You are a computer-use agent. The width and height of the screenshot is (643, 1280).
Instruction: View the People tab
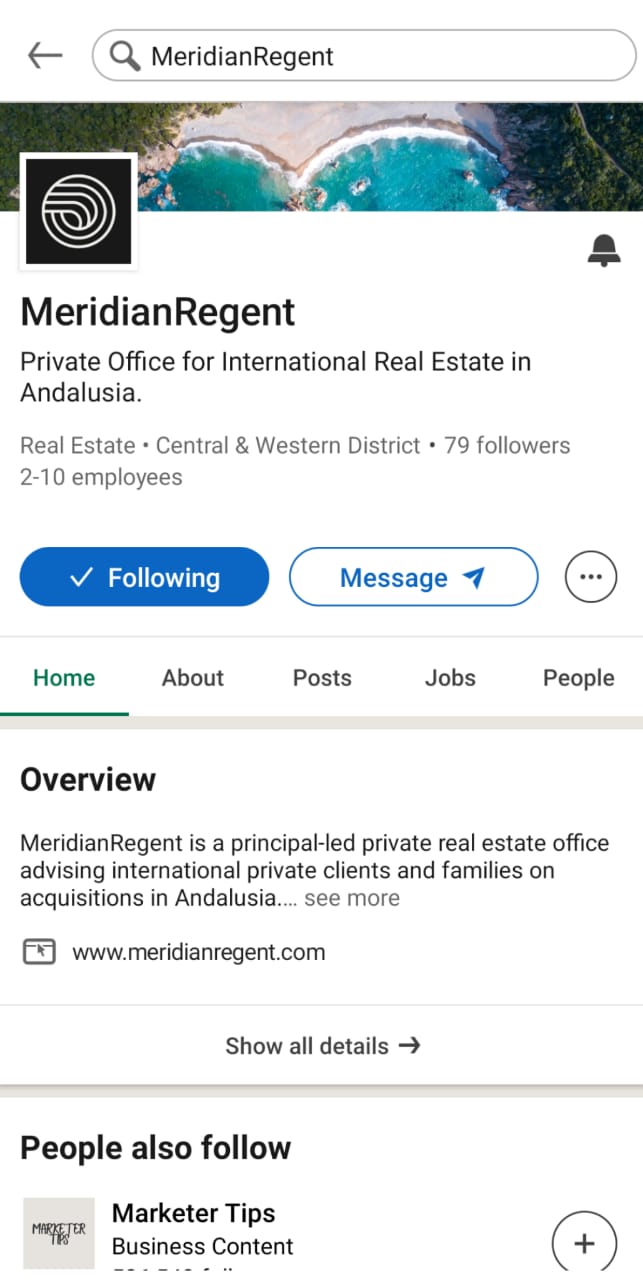pos(578,678)
